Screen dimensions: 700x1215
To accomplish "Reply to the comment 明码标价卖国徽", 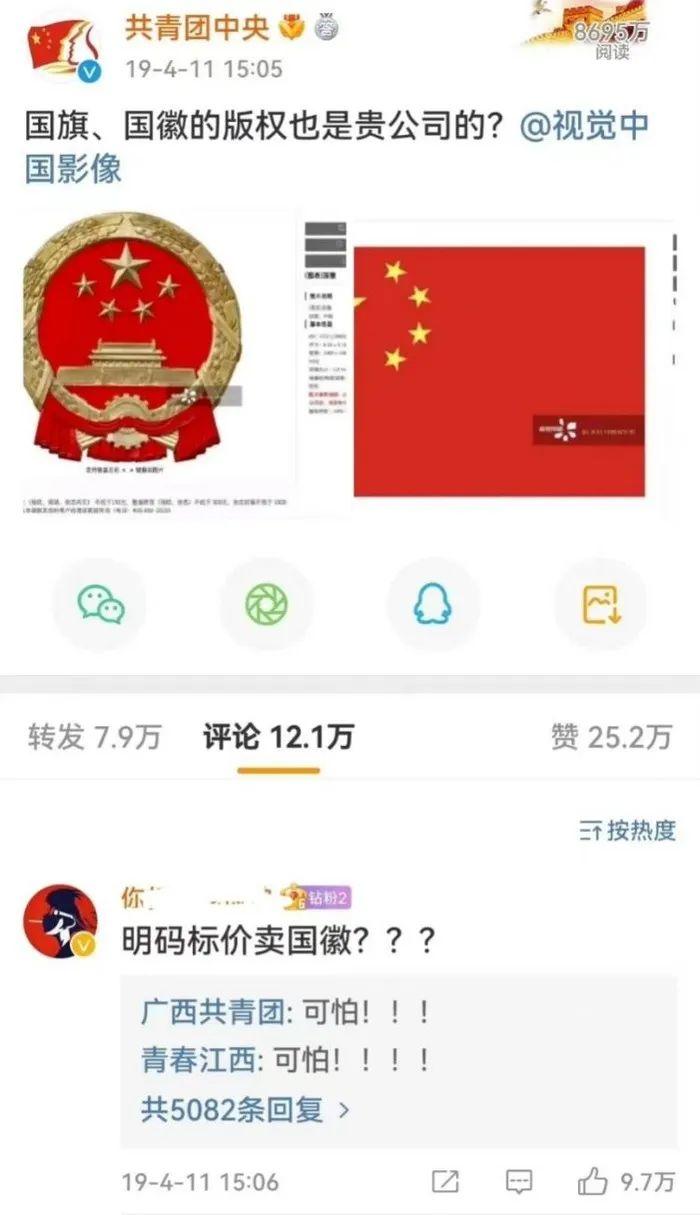I will pyautogui.click(x=518, y=1182).
